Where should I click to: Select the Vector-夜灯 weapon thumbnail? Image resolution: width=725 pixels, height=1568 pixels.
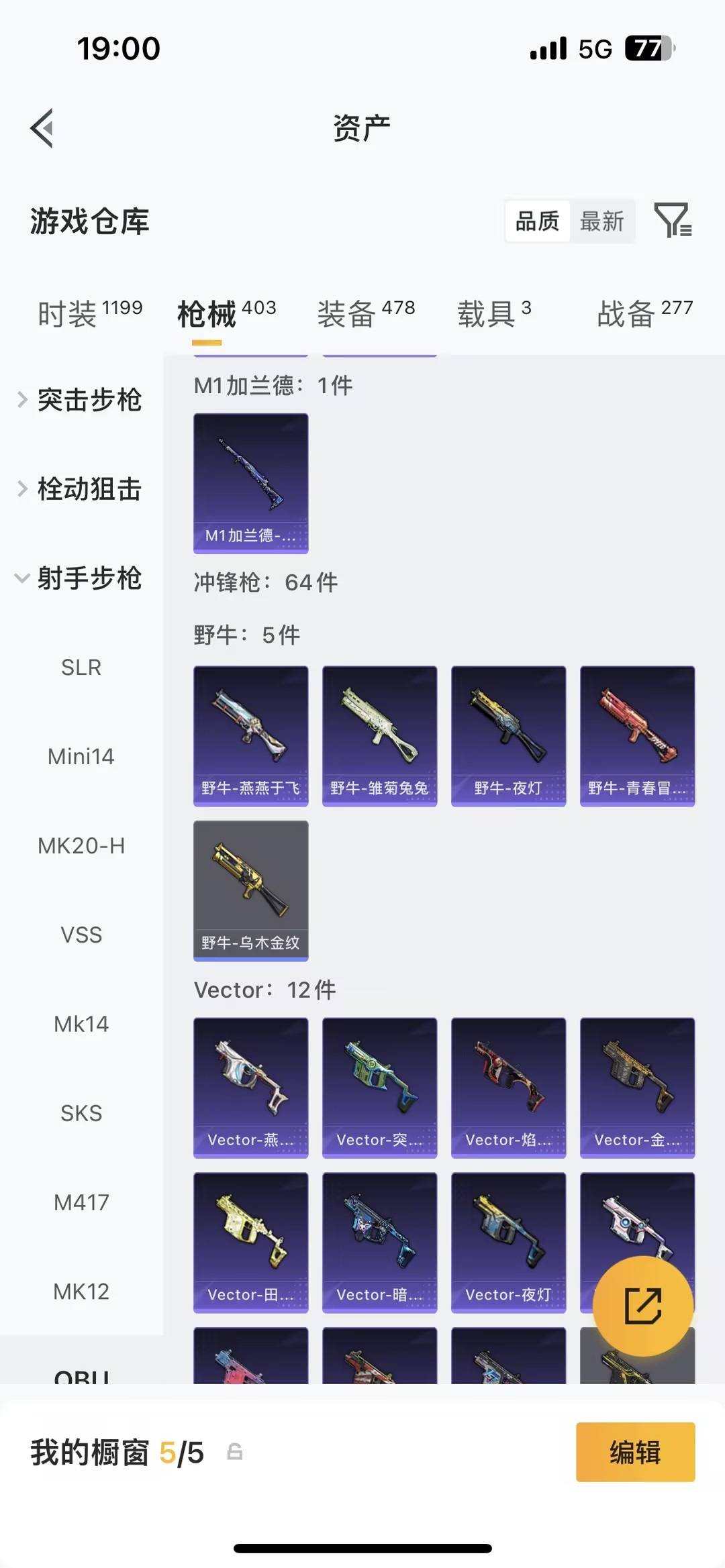pos(508,1241)
